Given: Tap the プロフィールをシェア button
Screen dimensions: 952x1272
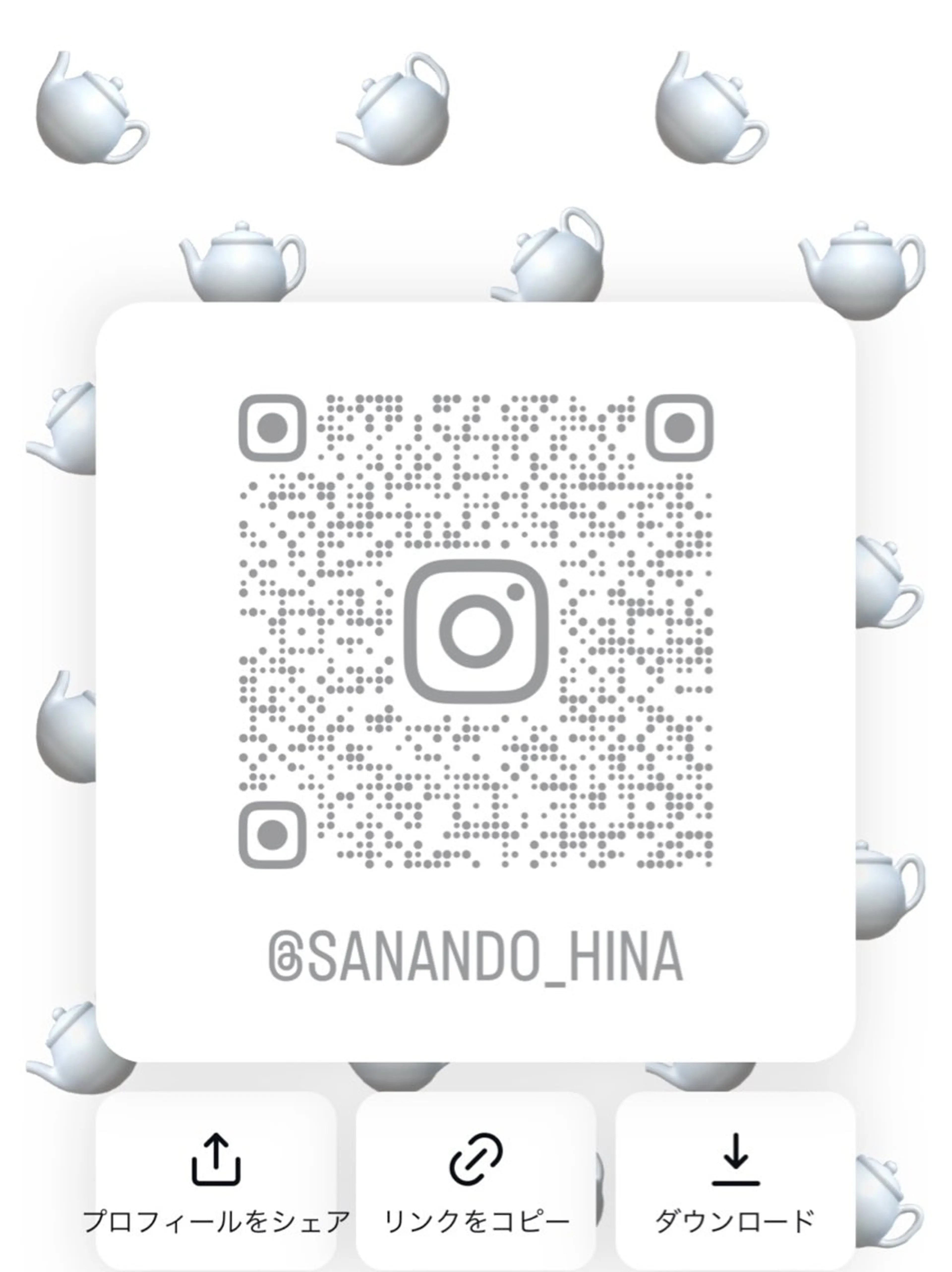Looking at the screenshot, I should click(216, 1185).
